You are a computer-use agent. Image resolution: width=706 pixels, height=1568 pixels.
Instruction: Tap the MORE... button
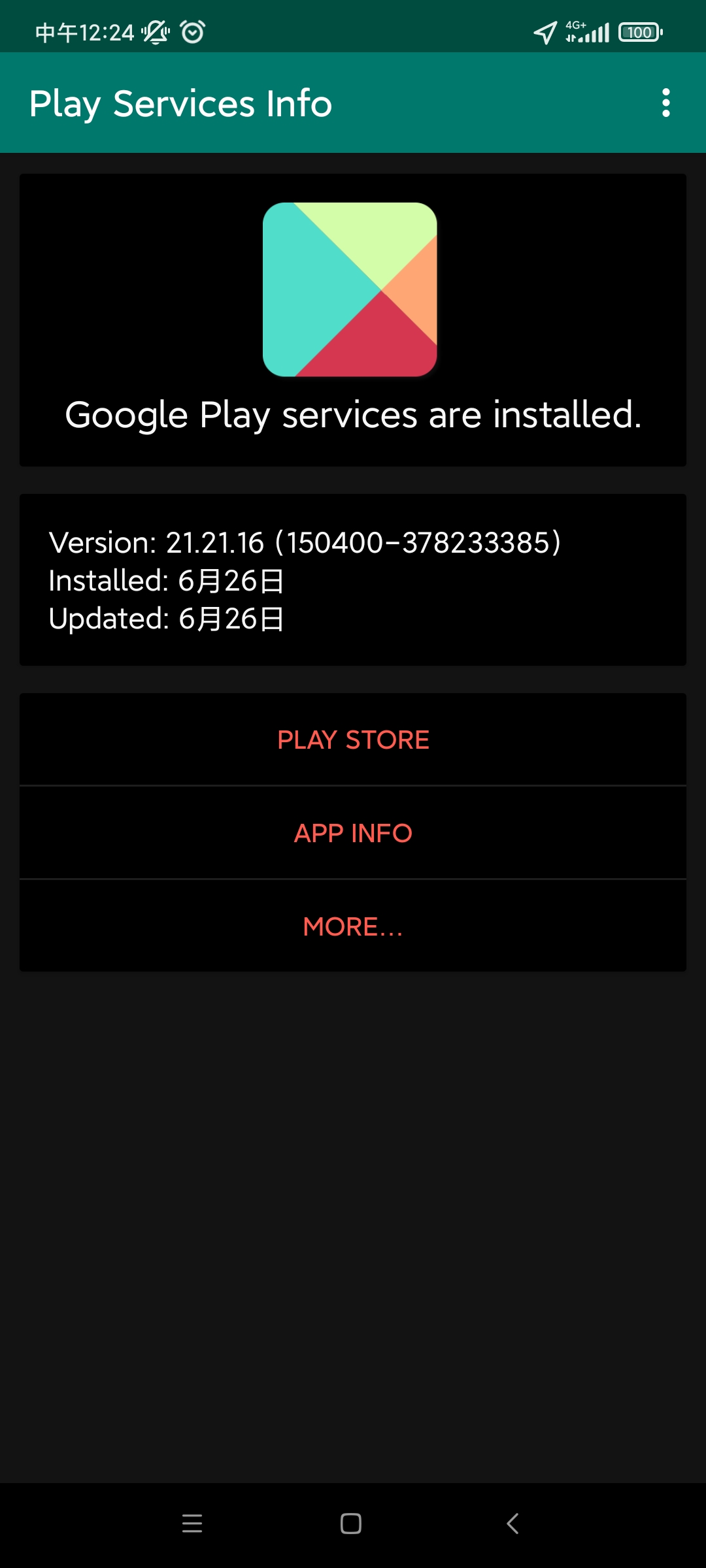353,926
